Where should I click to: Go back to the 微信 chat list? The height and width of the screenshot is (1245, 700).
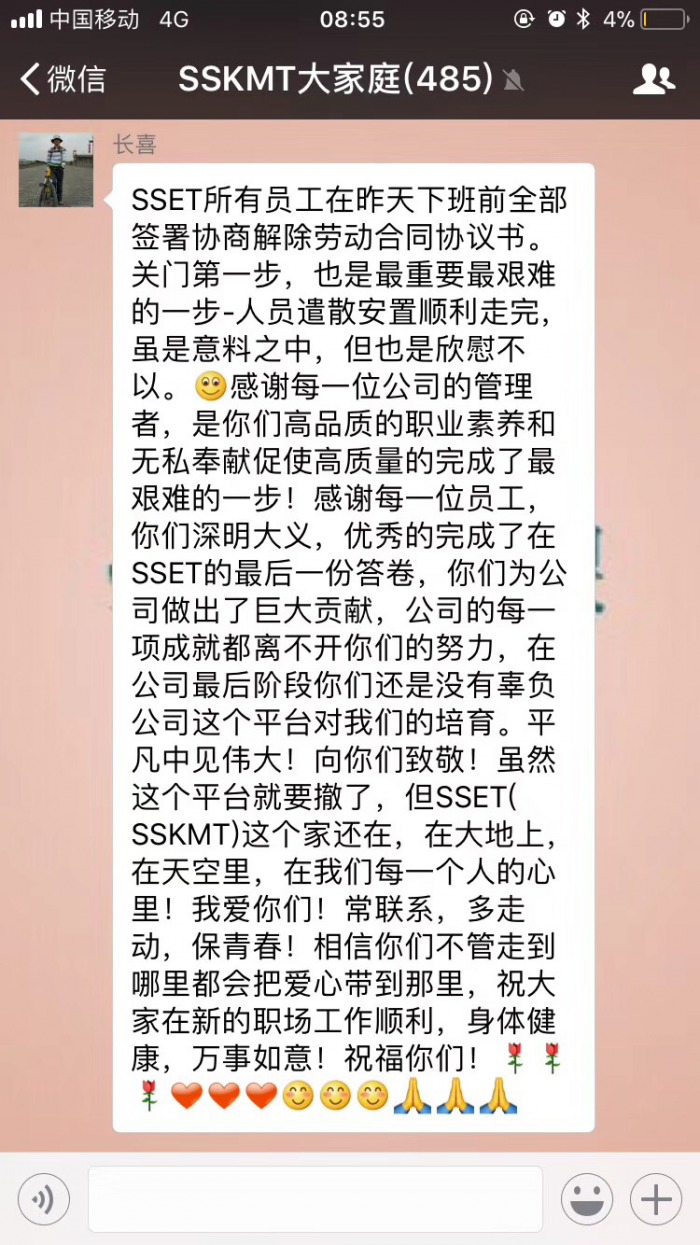tap(62, 79)
